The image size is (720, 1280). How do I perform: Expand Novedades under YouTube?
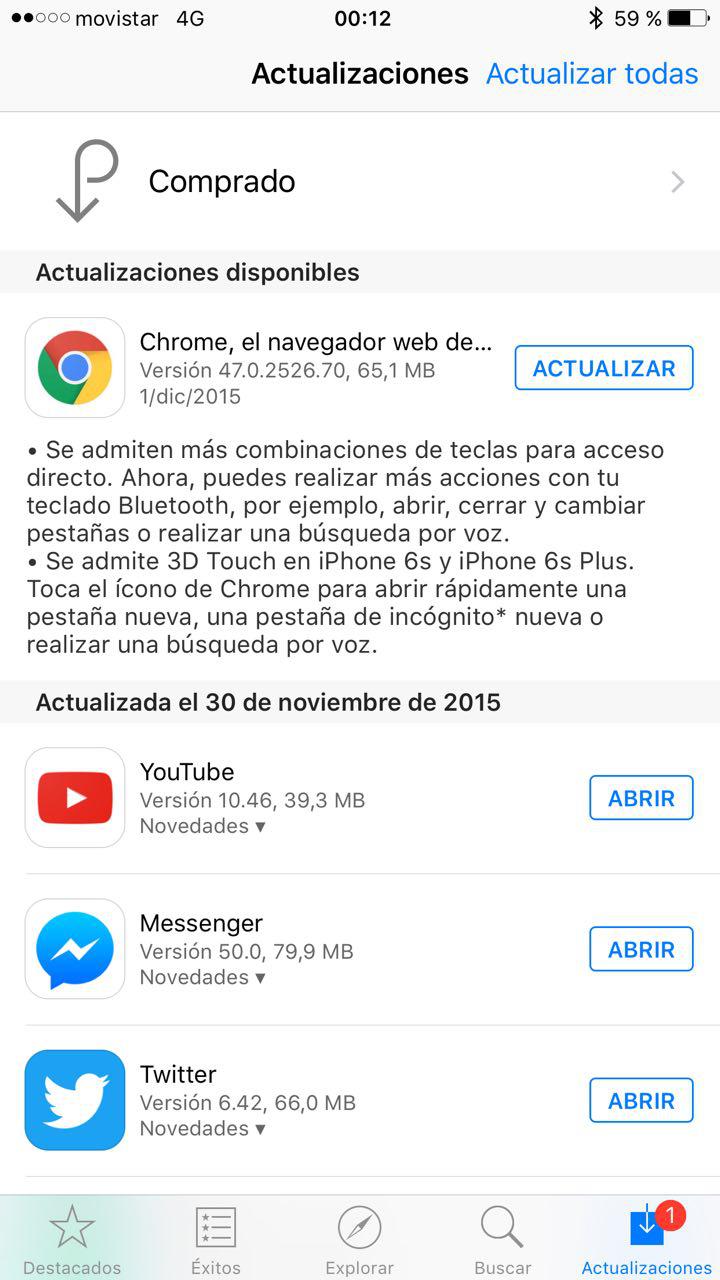click(x=203, y=826)
